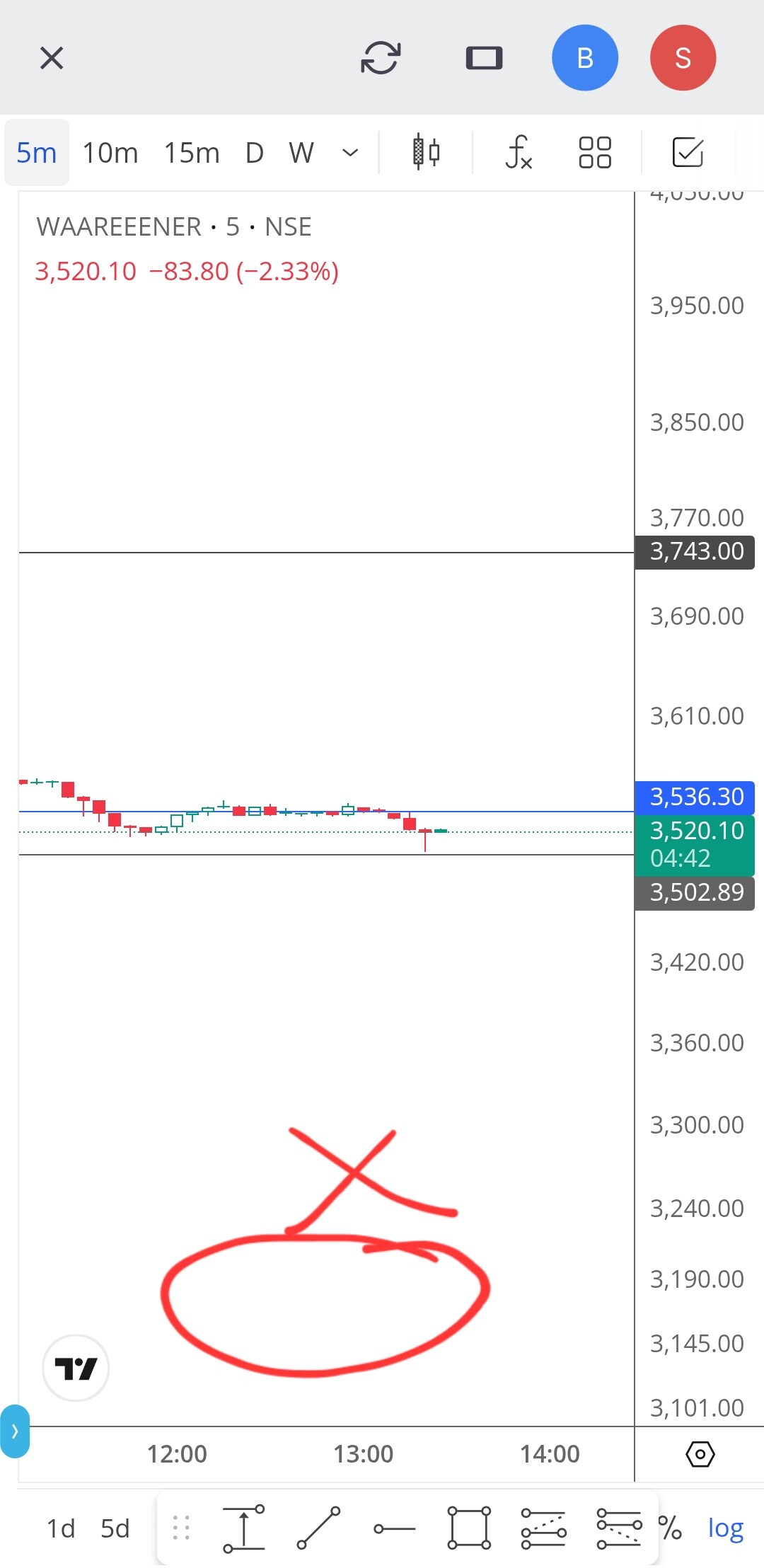
Task: Toggle landscape fullscreen mode
Action: (x=484, y=58)
